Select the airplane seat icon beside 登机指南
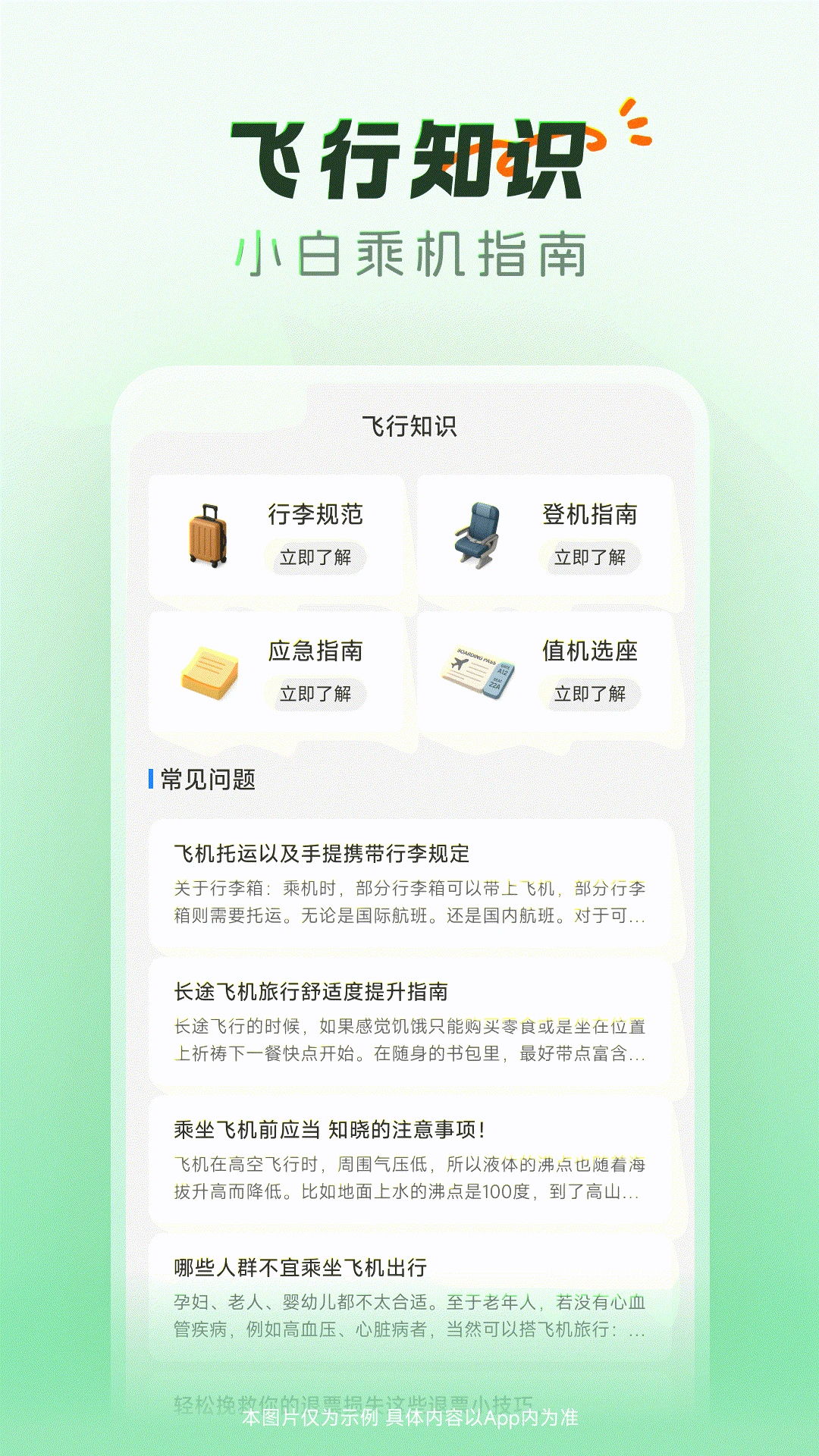819x1456 pixels. pos(480,535)
